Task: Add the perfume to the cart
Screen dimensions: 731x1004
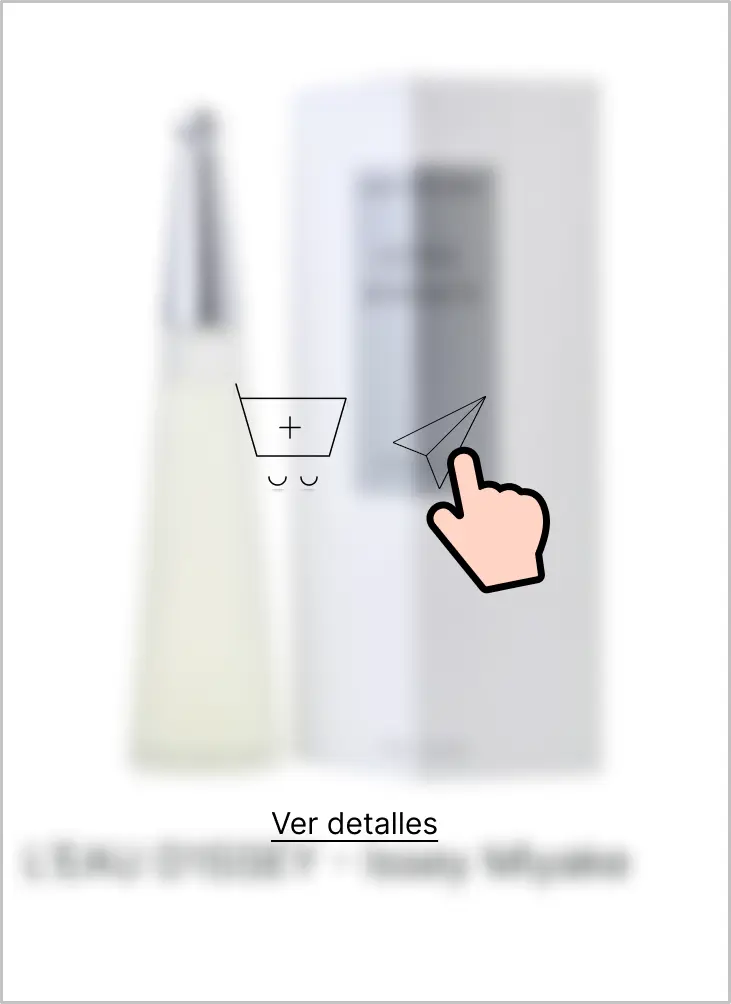Action: (x=291, y=431)
